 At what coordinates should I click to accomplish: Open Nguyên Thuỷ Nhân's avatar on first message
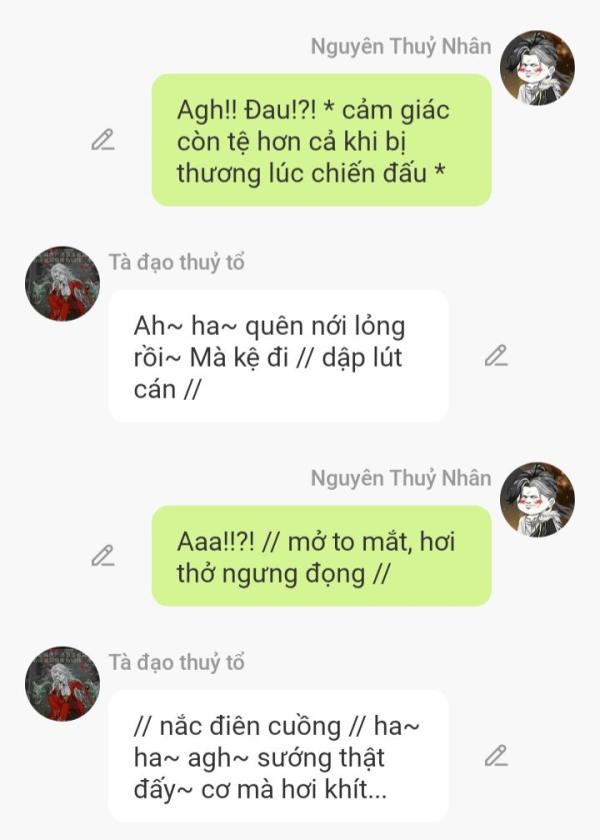(x=537, y=68)
